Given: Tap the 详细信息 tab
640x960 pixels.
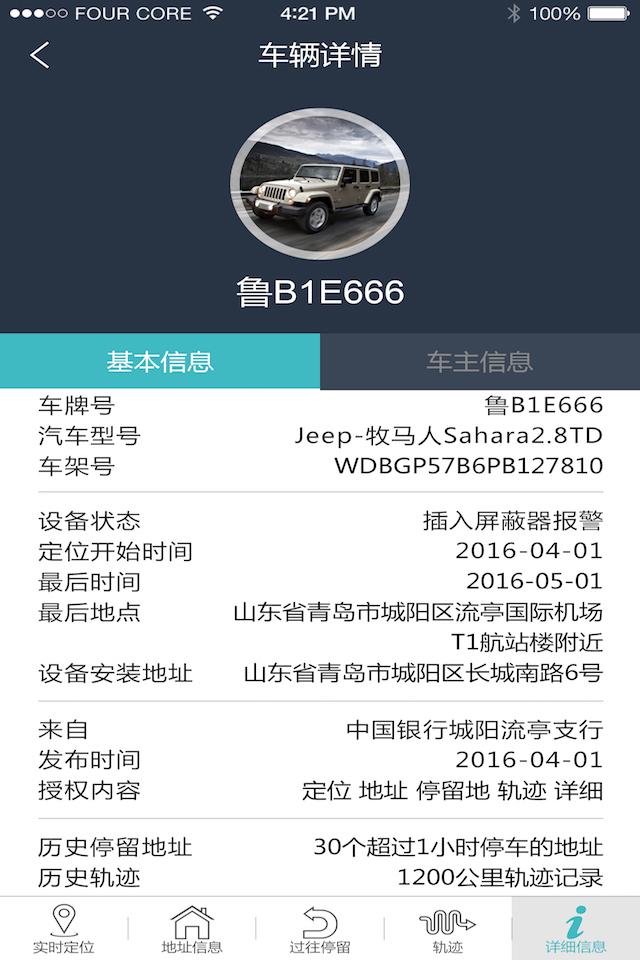Looking at the screenshot, I should coord(575,928).
